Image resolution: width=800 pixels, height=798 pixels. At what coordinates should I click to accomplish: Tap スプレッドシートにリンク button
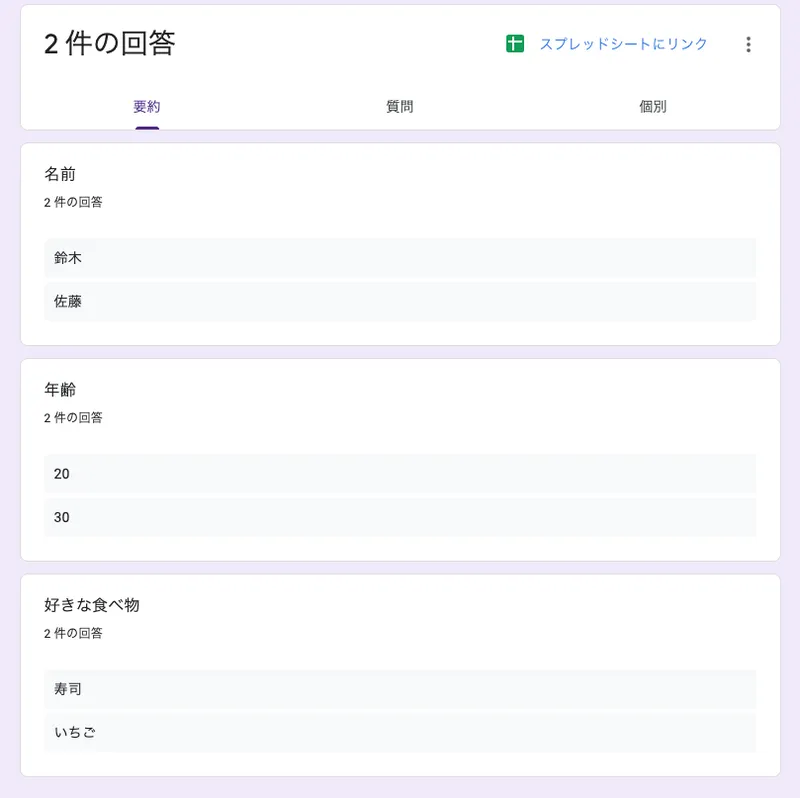click(607, 45)
